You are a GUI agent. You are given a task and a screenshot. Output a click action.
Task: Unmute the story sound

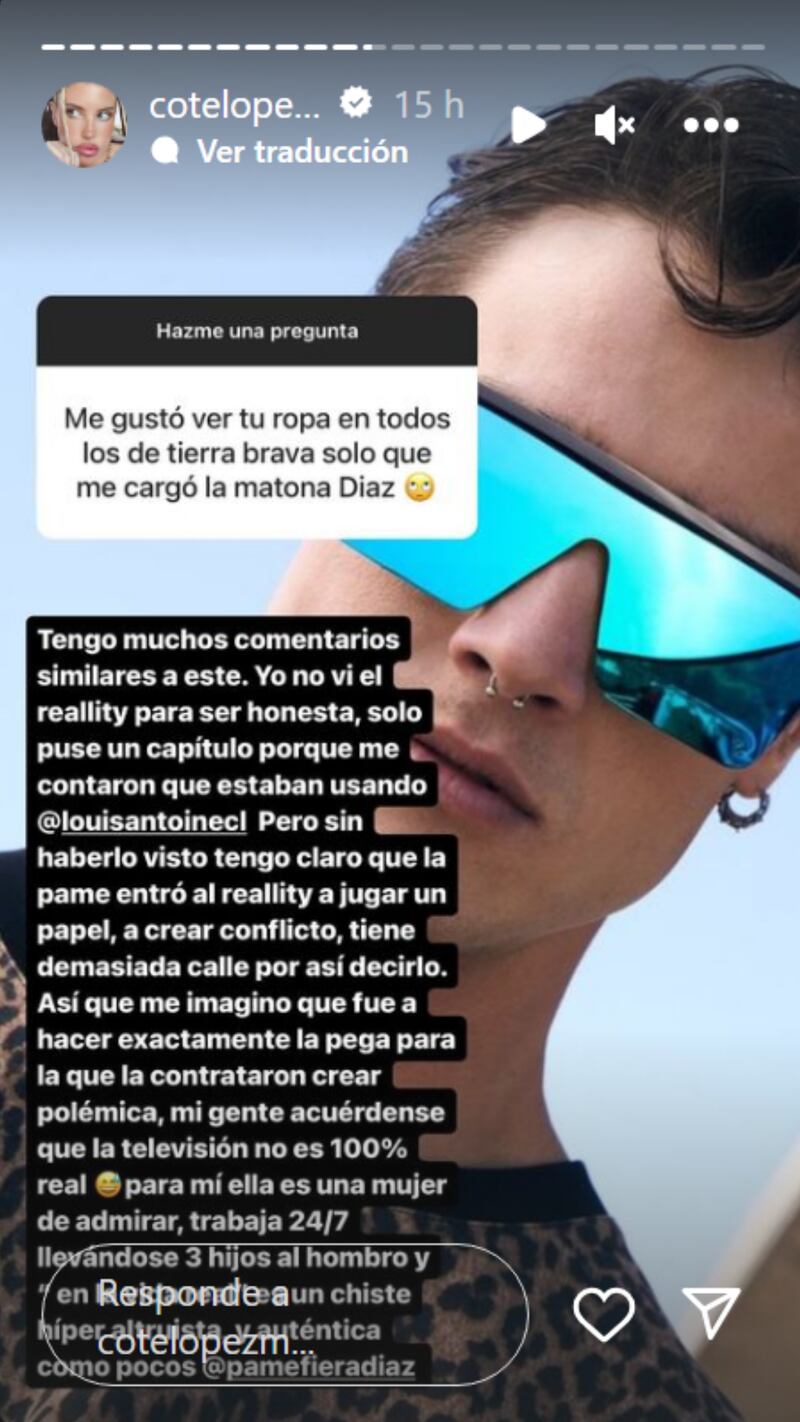click(613, 125)
